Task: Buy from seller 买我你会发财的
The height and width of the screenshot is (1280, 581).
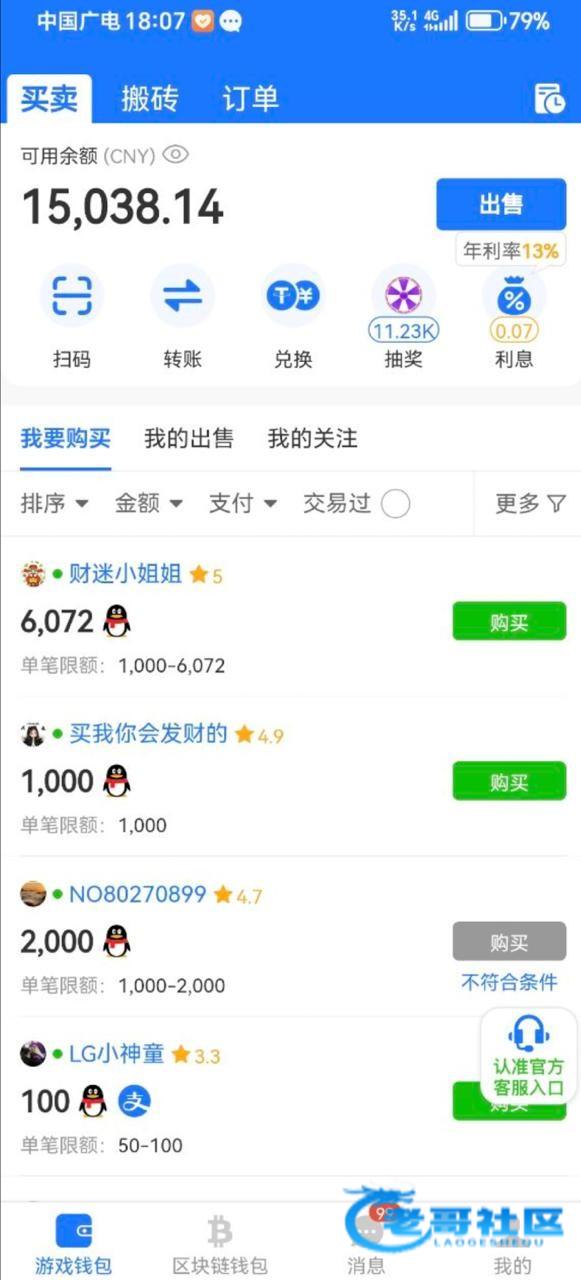Action: pos(509,781)
